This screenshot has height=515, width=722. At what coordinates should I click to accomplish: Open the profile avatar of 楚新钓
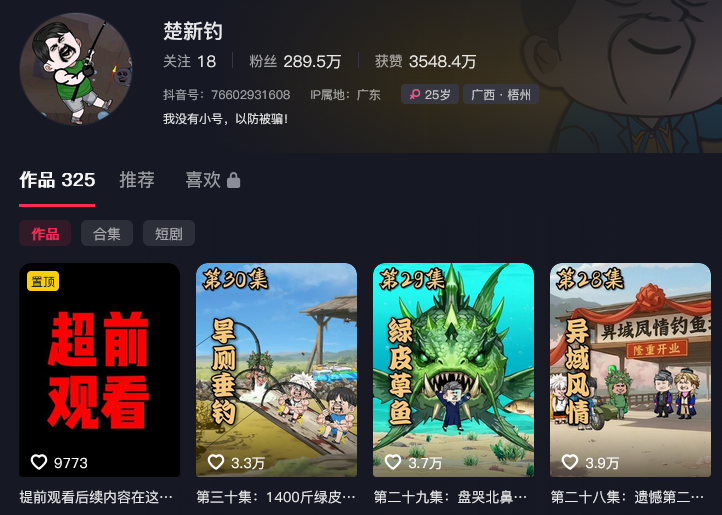(76, 69)
